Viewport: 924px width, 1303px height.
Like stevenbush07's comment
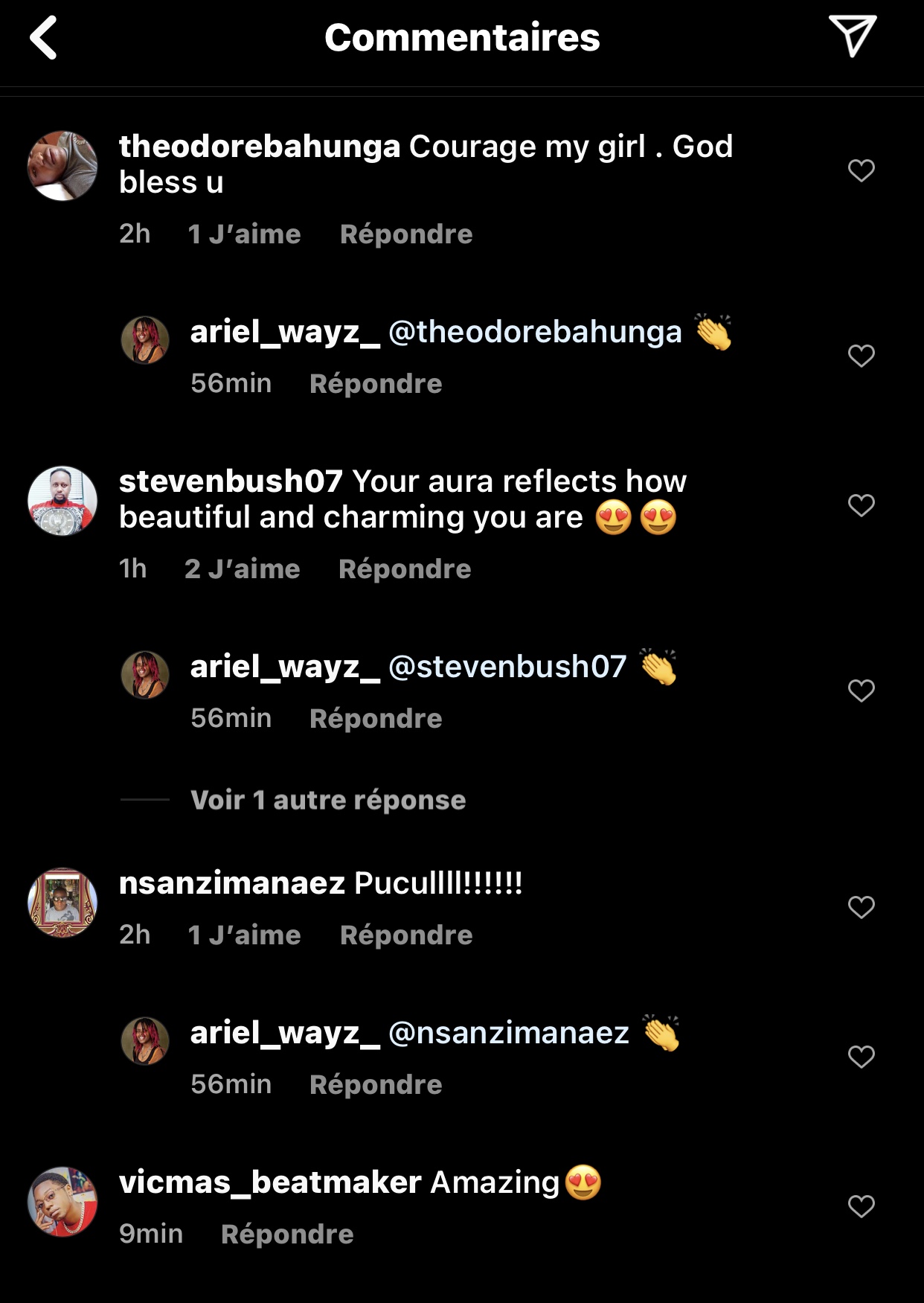click(861, 505)
